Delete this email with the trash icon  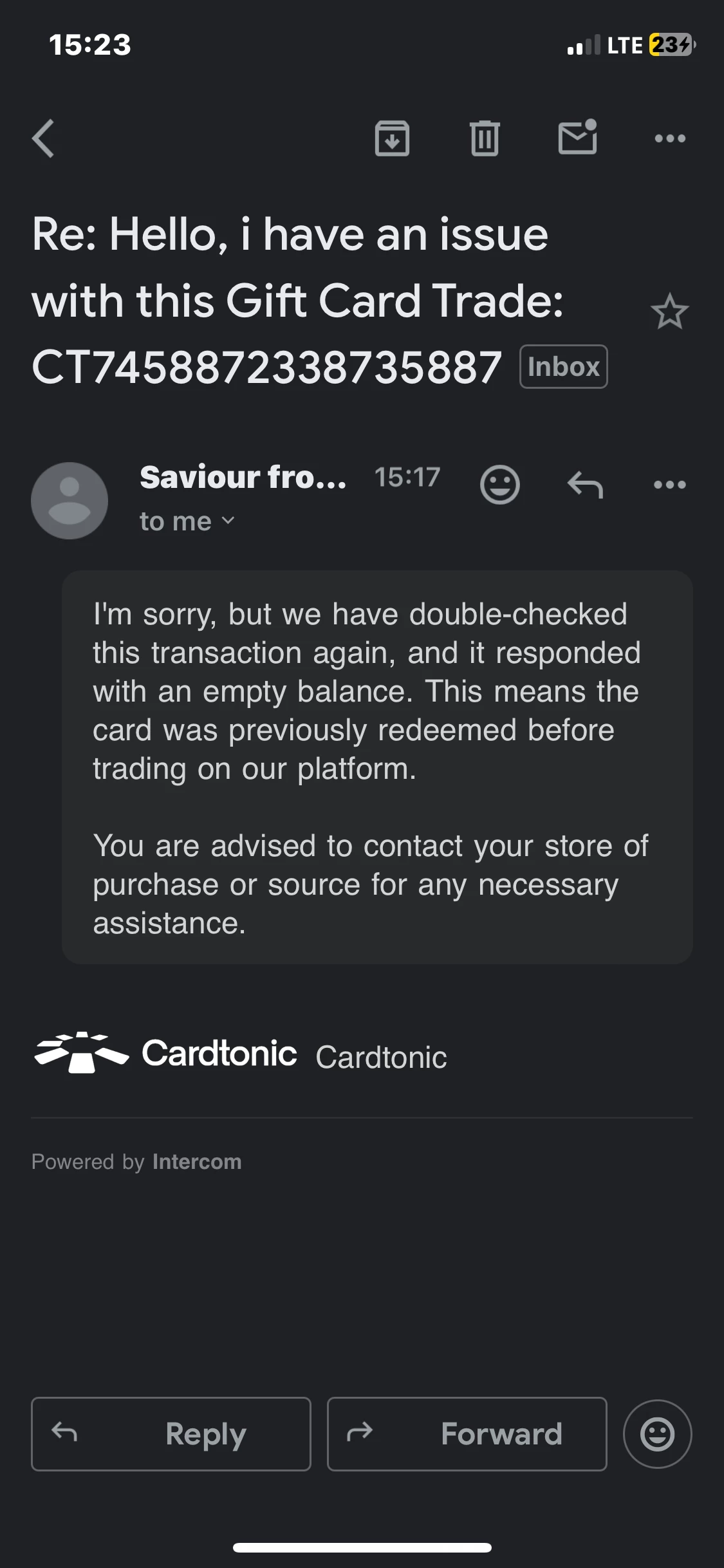(x=485, y=138)
